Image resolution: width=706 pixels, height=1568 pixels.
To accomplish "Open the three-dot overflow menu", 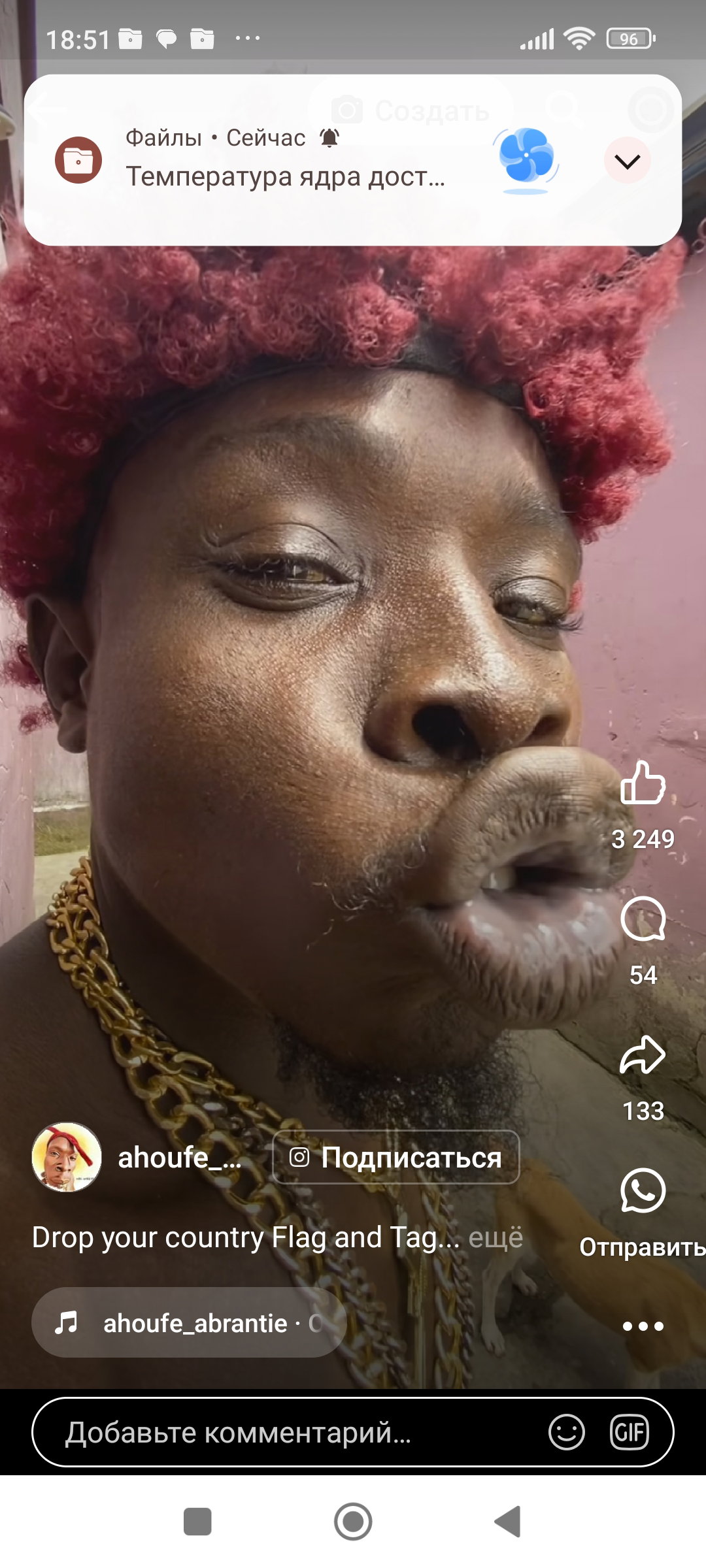I will pyautogui.click(x=643, y=1326).
